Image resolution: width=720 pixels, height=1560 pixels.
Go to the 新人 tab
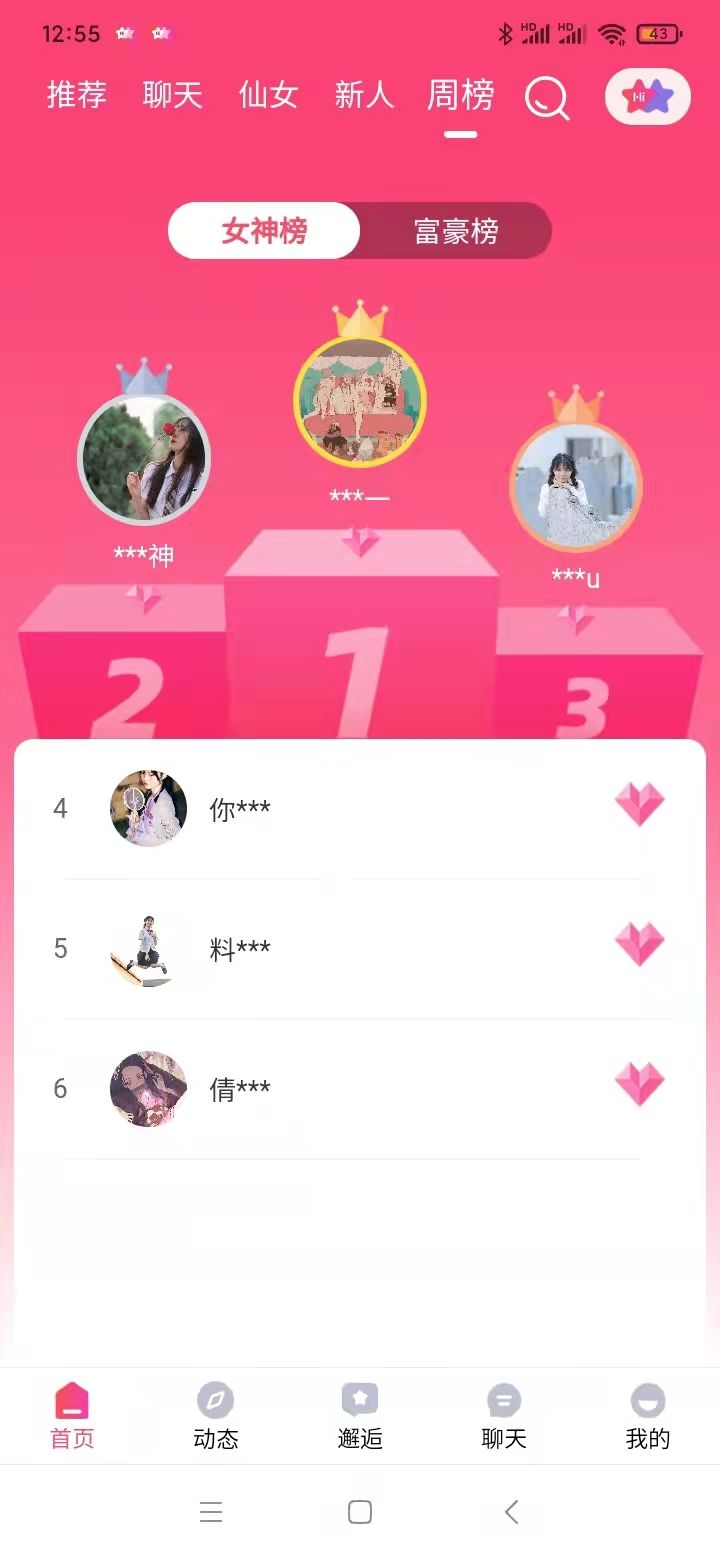pyautogui.click(x=364, y=96)
